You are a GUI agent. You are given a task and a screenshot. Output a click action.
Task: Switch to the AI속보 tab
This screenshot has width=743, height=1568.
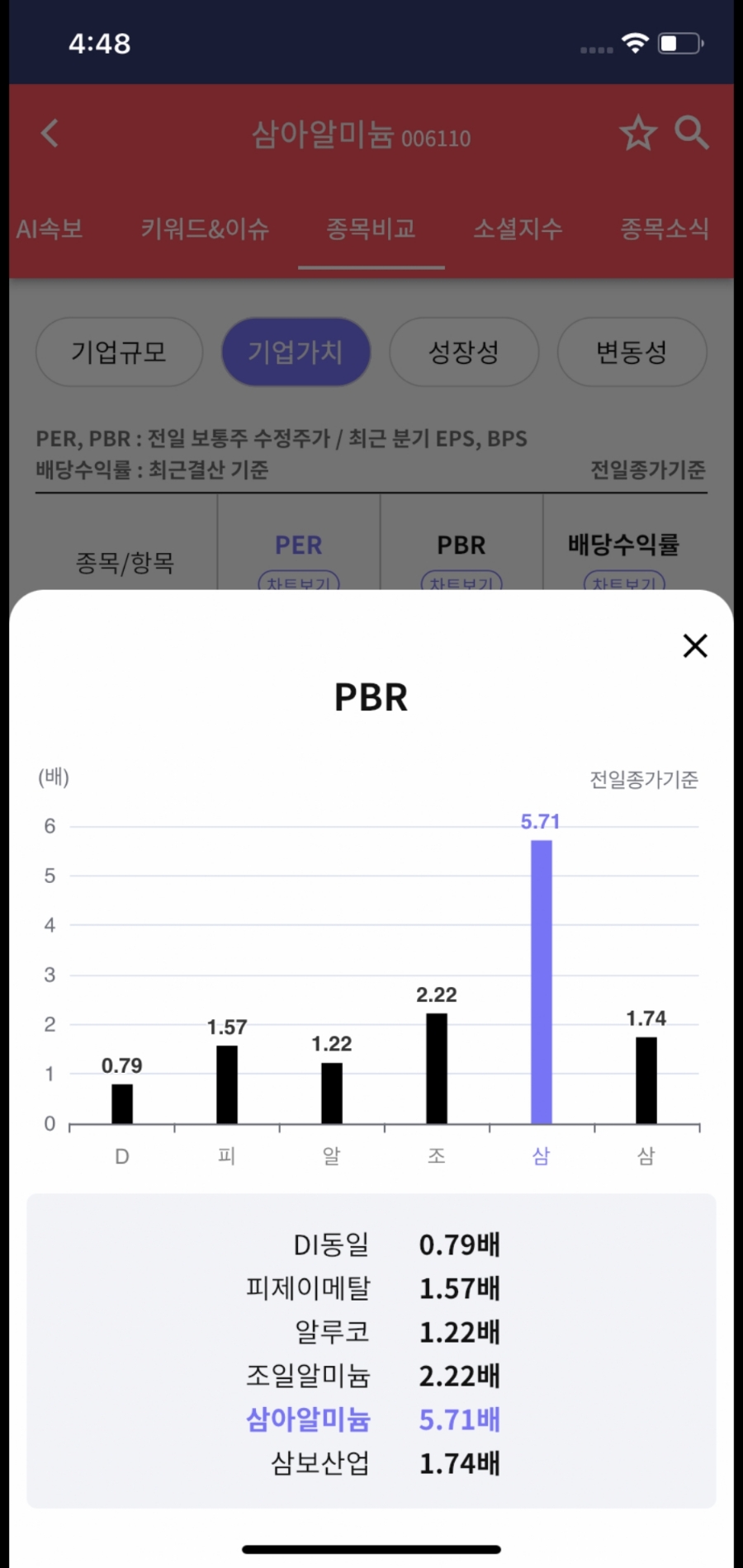tap(50, 229)
